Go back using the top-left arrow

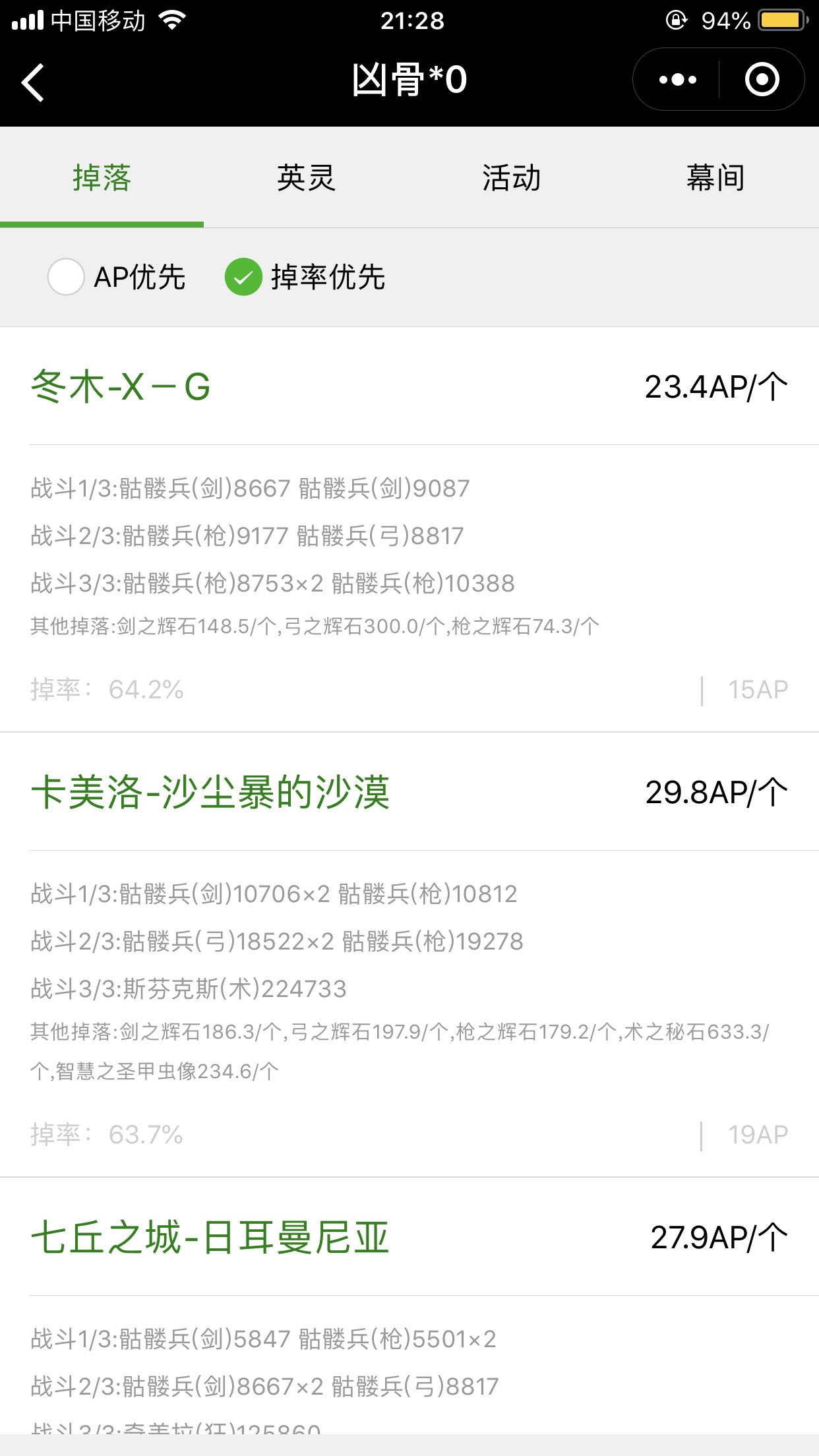click(33, 82)
